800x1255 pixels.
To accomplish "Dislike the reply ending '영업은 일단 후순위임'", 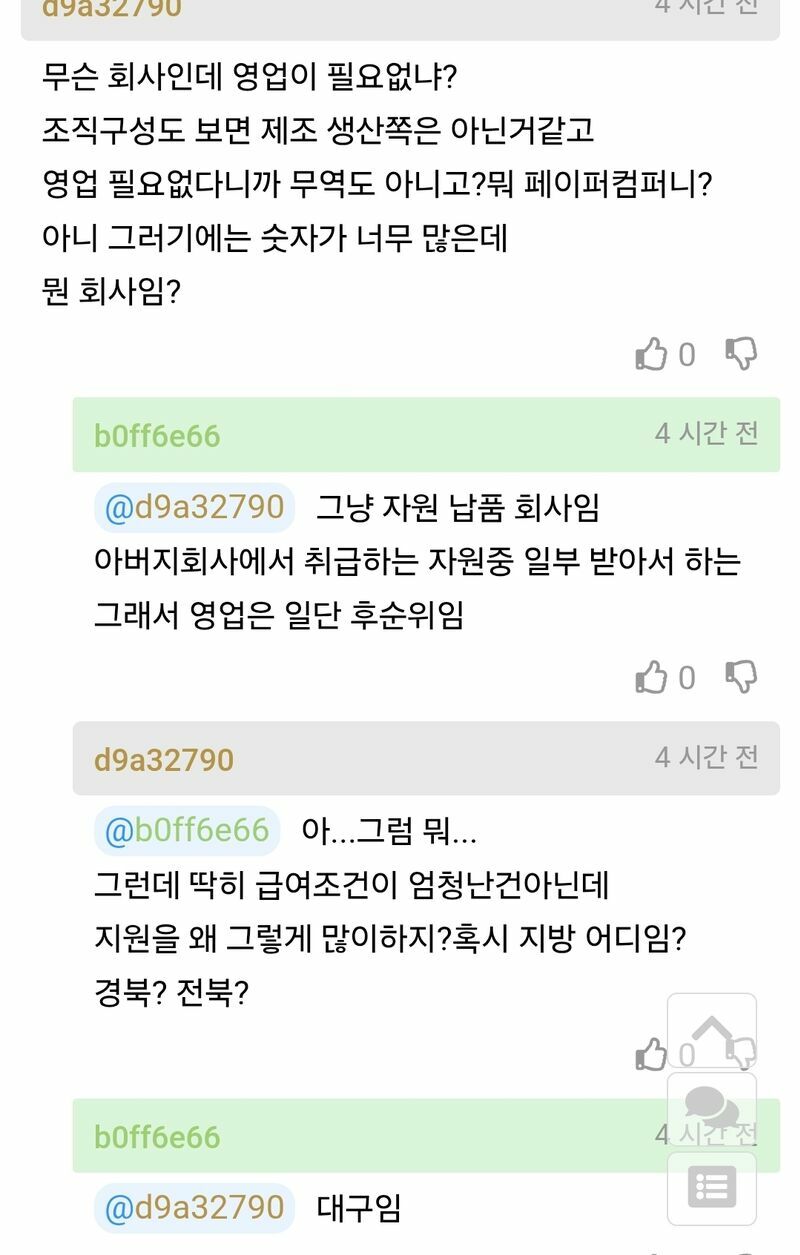I will point(741,677).
